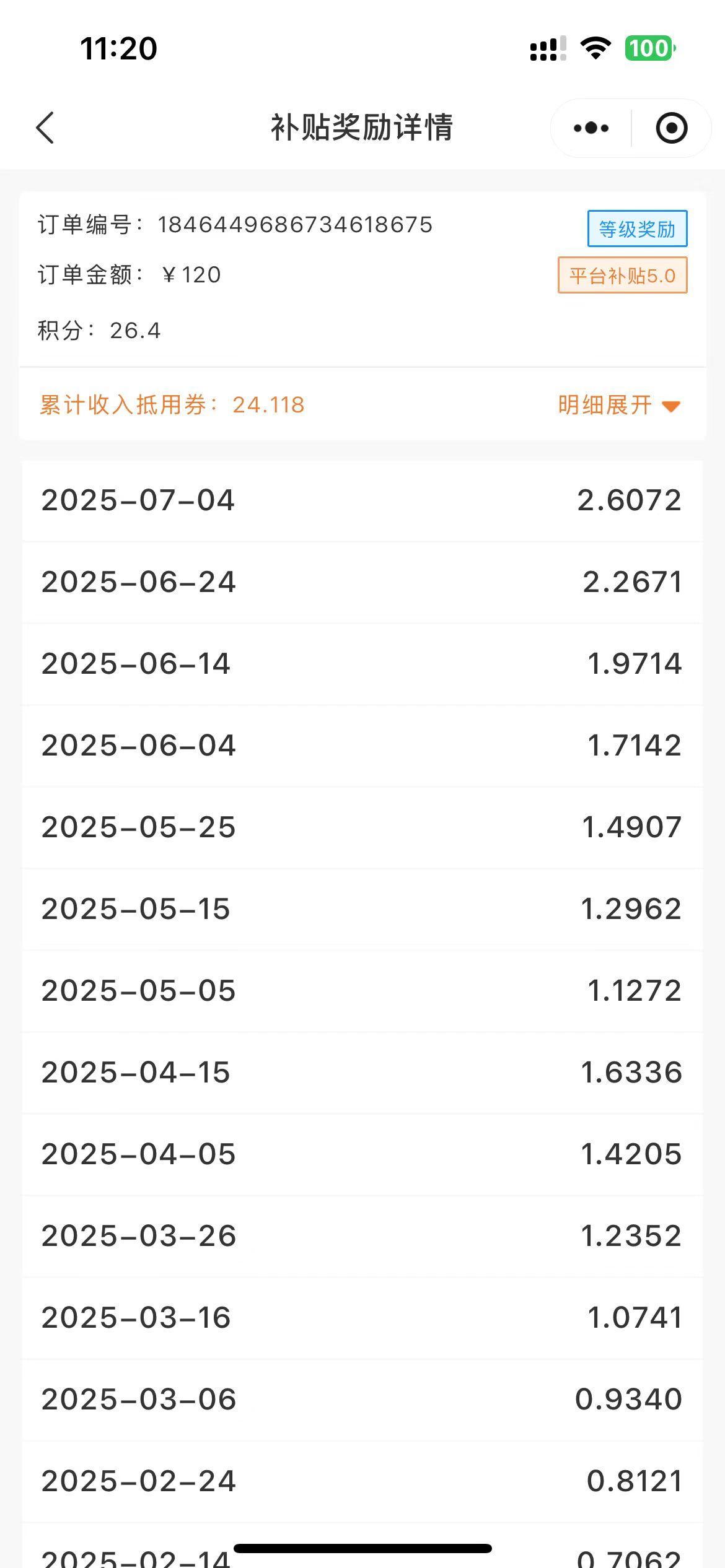
Task: Toggle the 明细展开 details expander
Action: click(x=619, y=405)
